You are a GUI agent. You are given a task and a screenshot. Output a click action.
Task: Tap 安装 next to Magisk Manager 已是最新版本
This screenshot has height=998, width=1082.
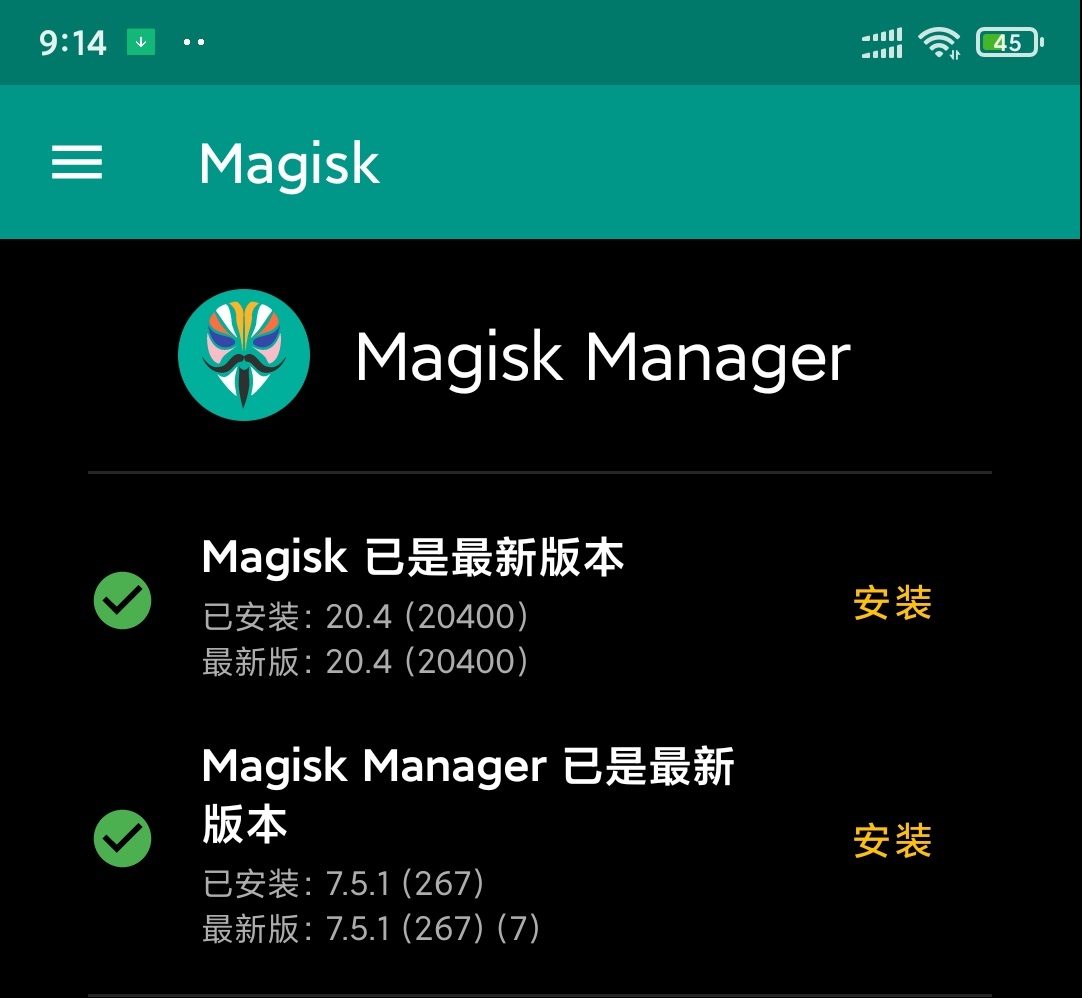pos(892,841)
